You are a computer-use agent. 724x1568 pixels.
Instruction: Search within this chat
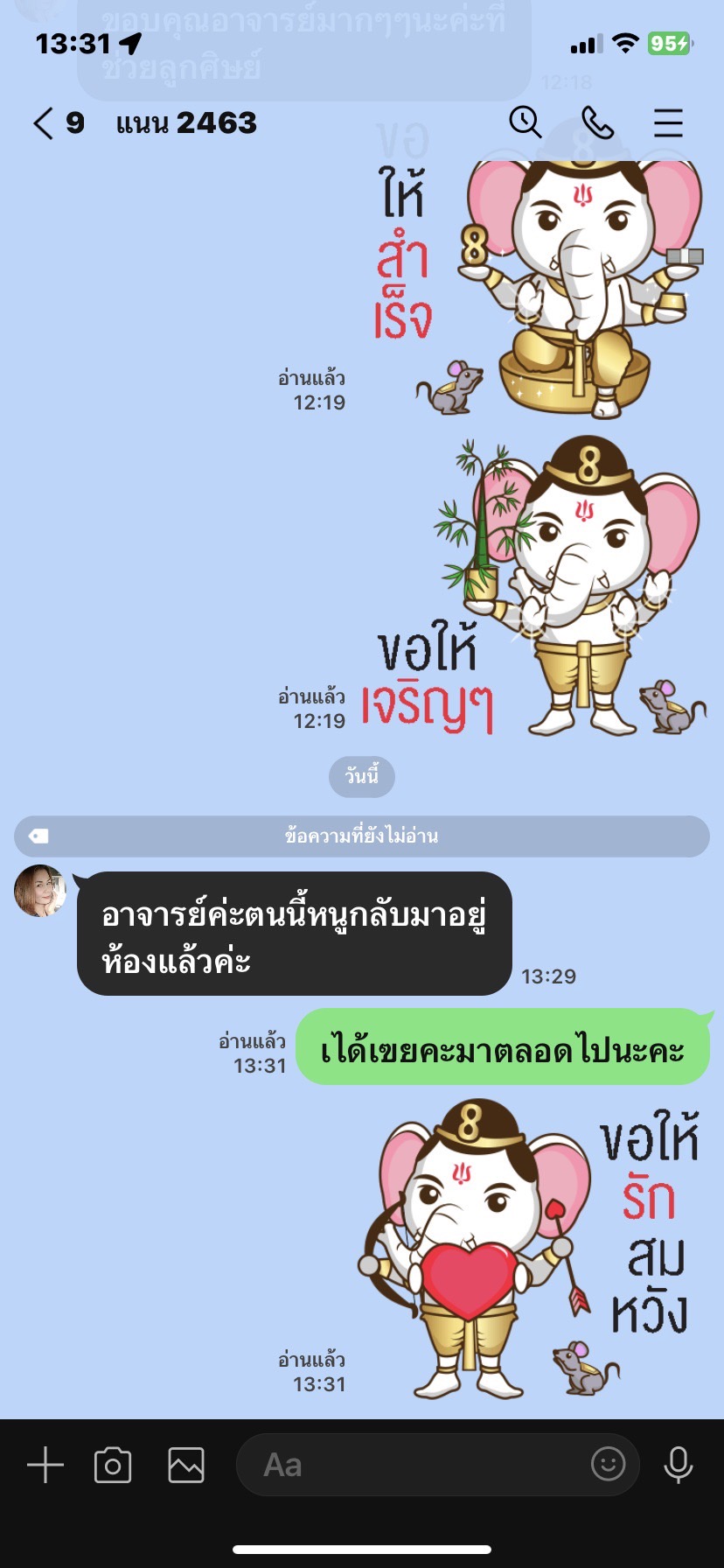click(x=526, y=122)
